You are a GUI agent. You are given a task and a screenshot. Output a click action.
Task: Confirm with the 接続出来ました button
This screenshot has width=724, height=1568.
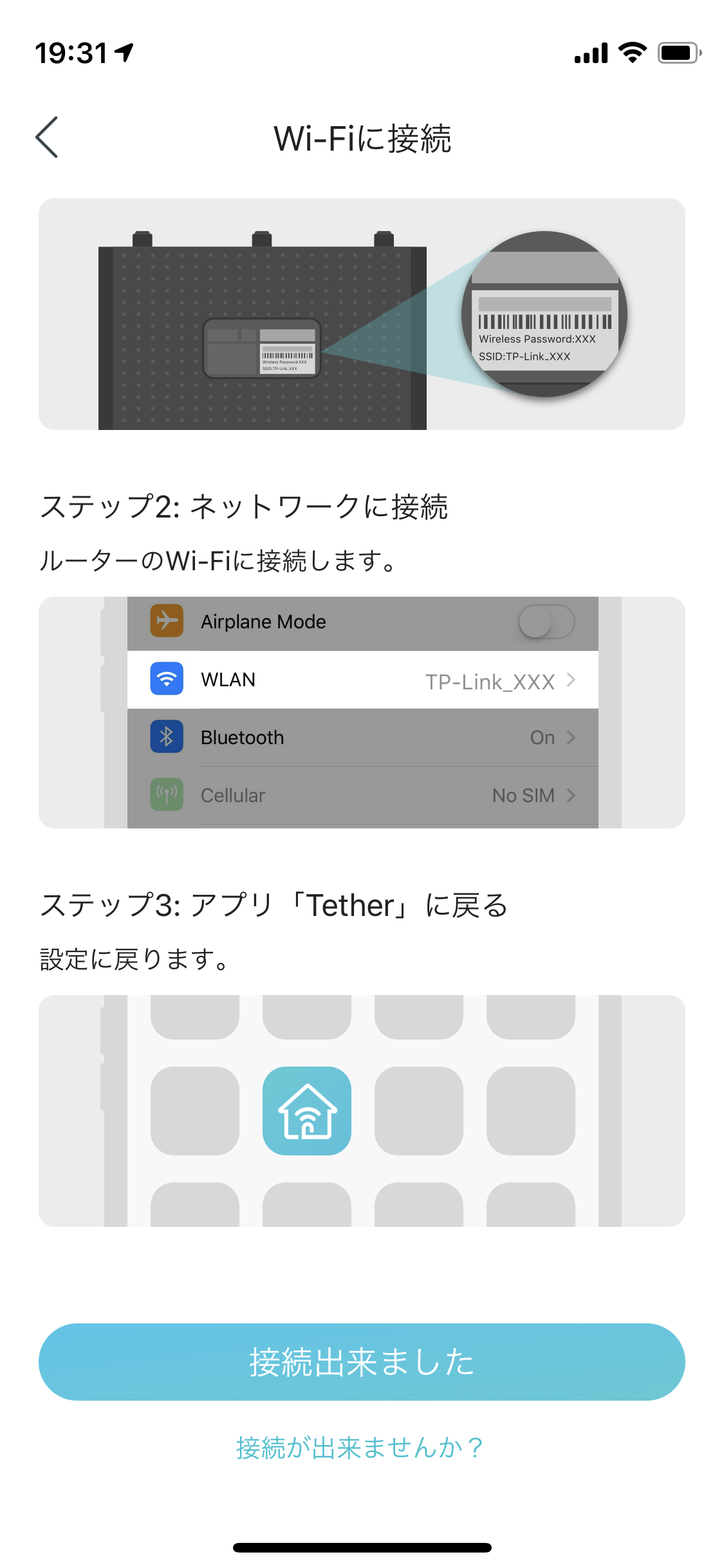click(362, 1362)
